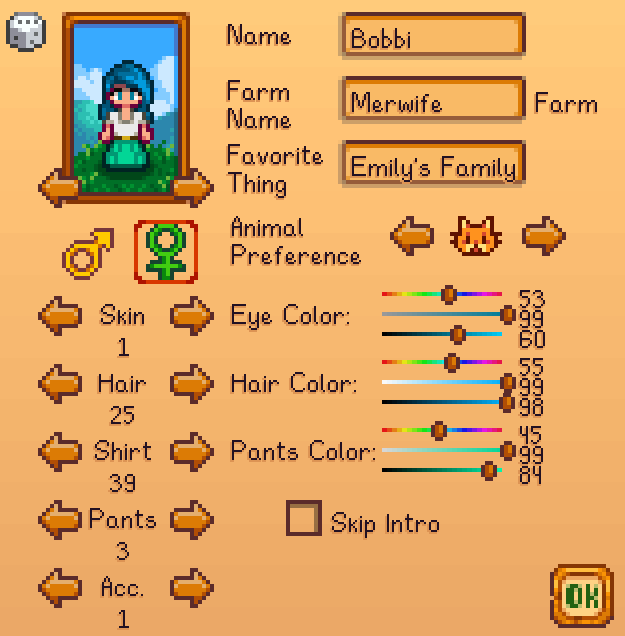Image resolution: width=625 pixels, height=636 pixels.
Task: Choose previous Hair style
Action: [x=60, y=383]
